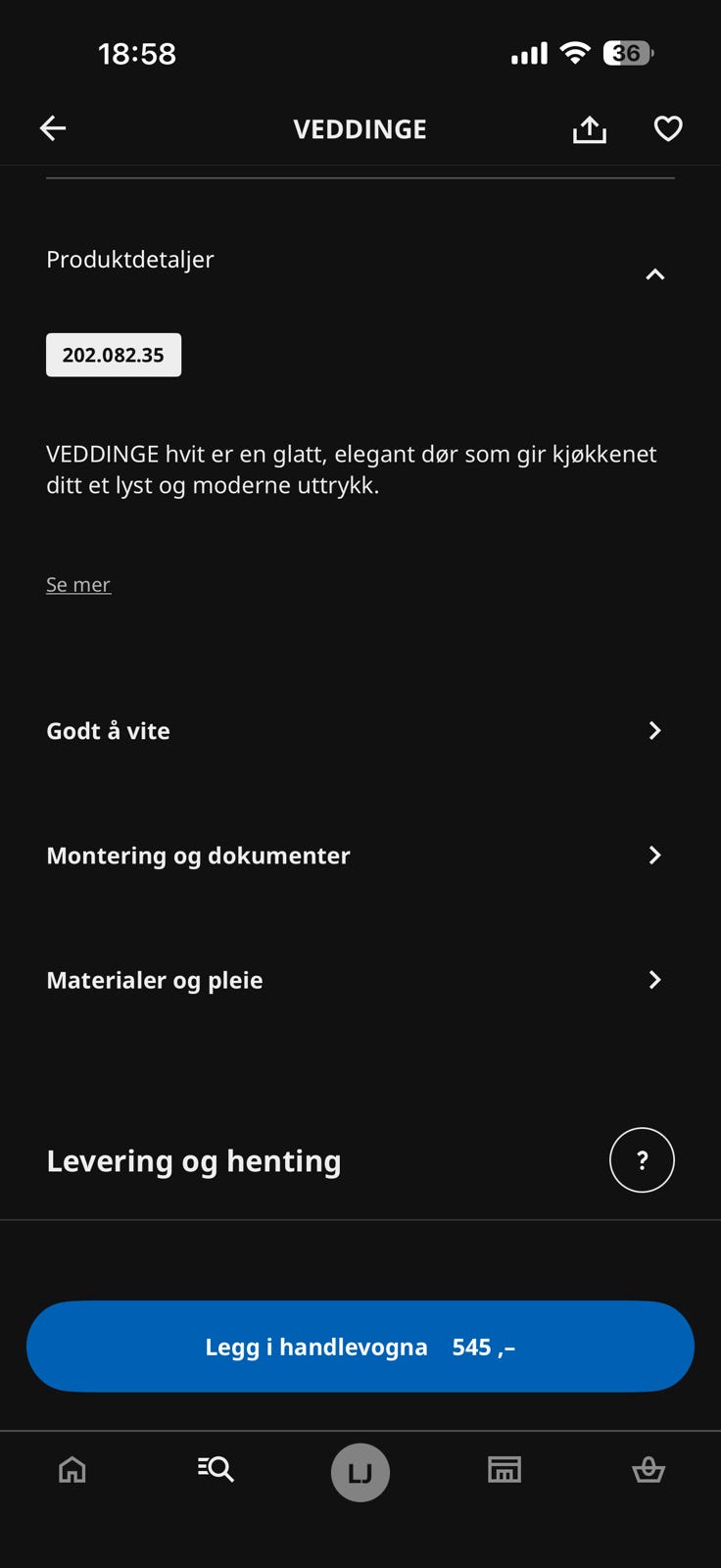Select the Levering og henting heading
721x1568 pixels.
coord(193,1160)
